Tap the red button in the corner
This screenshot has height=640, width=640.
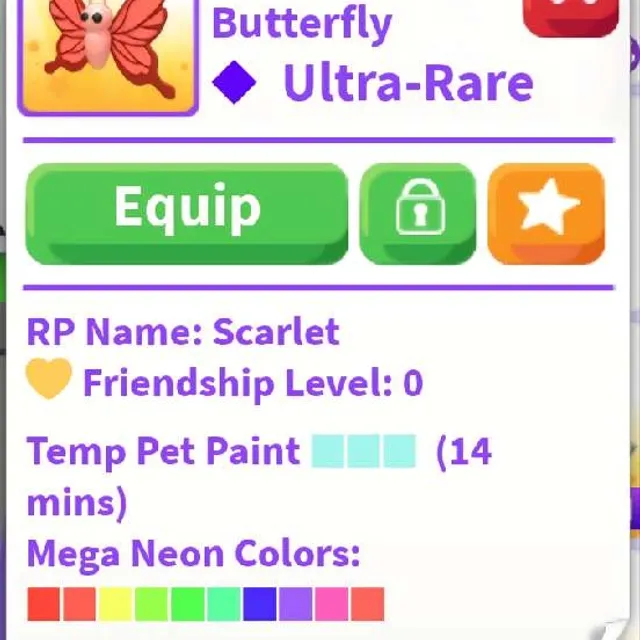571,16
